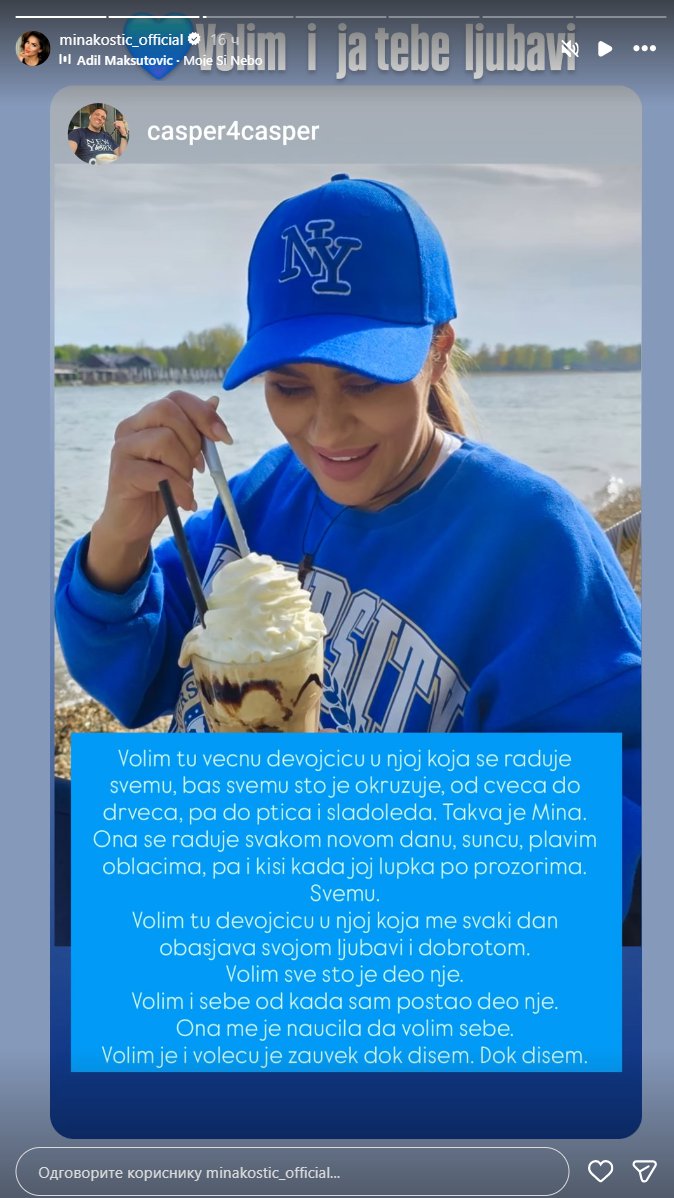Open the minakostic_official username link
The height and width of the screenshot is (1198, 674).
tap(120, 40)
